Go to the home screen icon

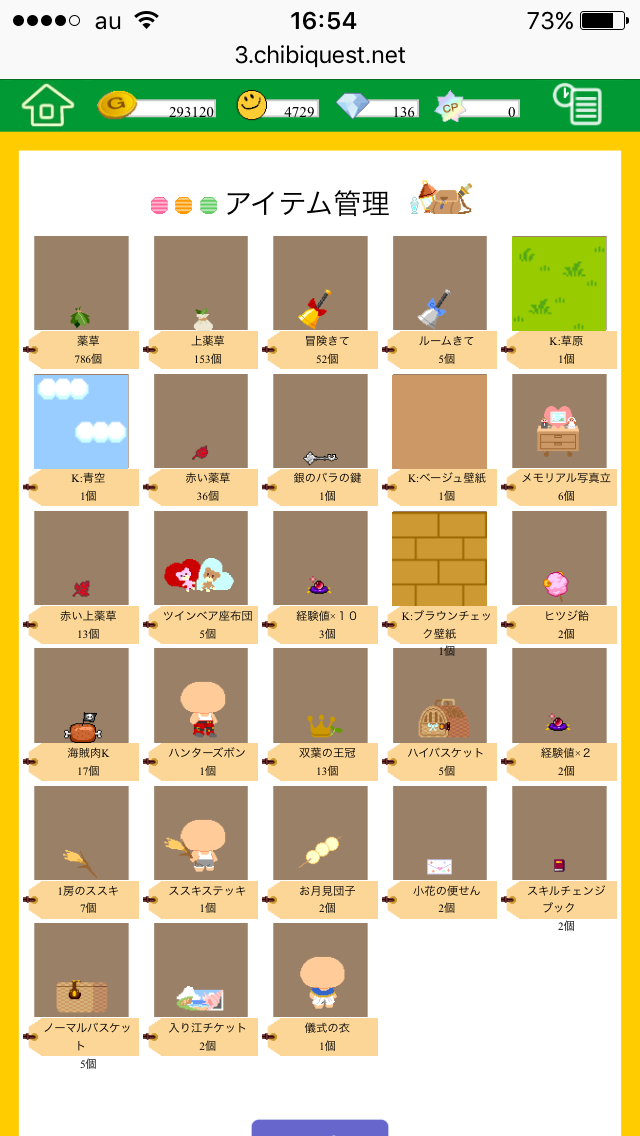point(48,105)
